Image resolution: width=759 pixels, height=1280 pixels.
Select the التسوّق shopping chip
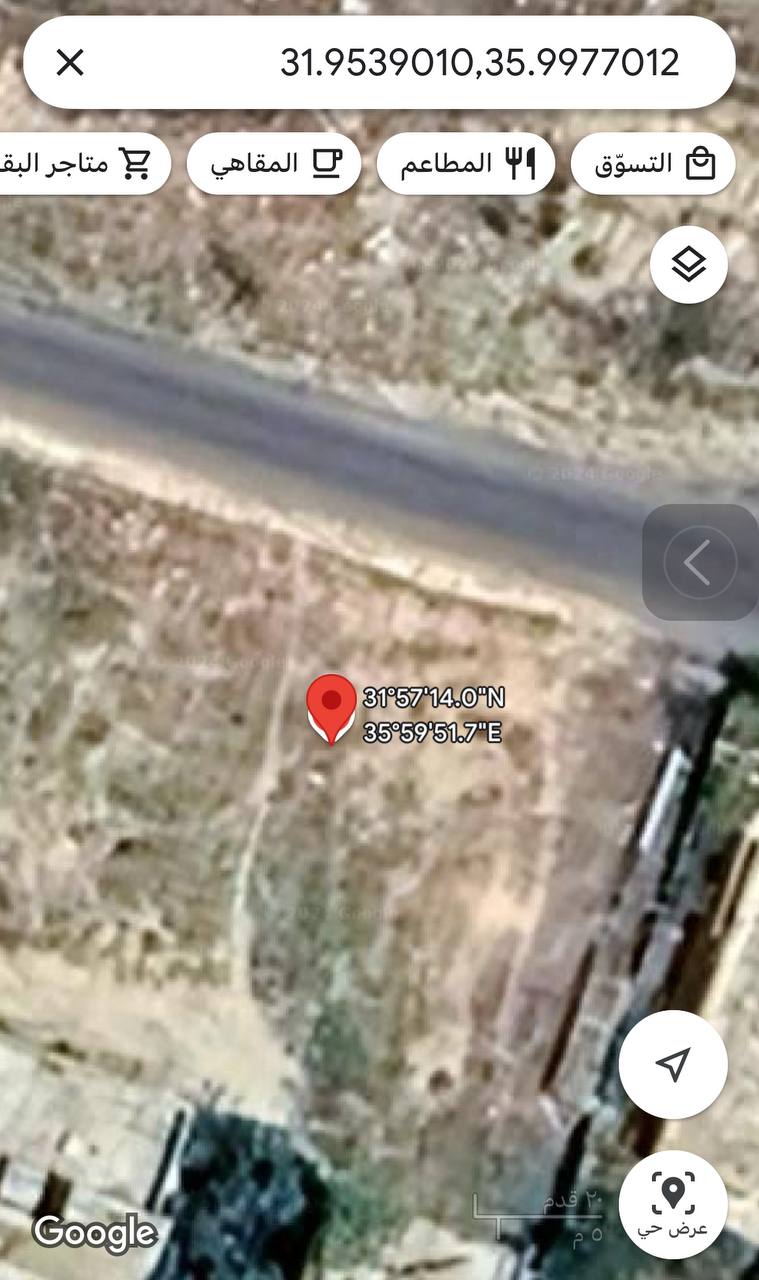[x=653, y=164]
